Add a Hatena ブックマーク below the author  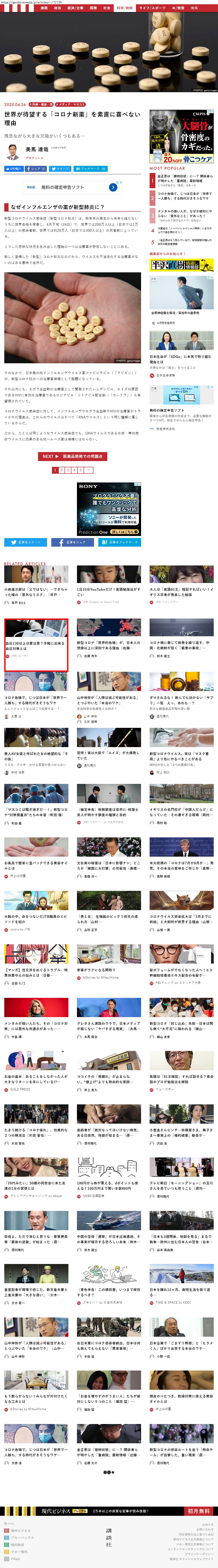click(x=91, y=169)
